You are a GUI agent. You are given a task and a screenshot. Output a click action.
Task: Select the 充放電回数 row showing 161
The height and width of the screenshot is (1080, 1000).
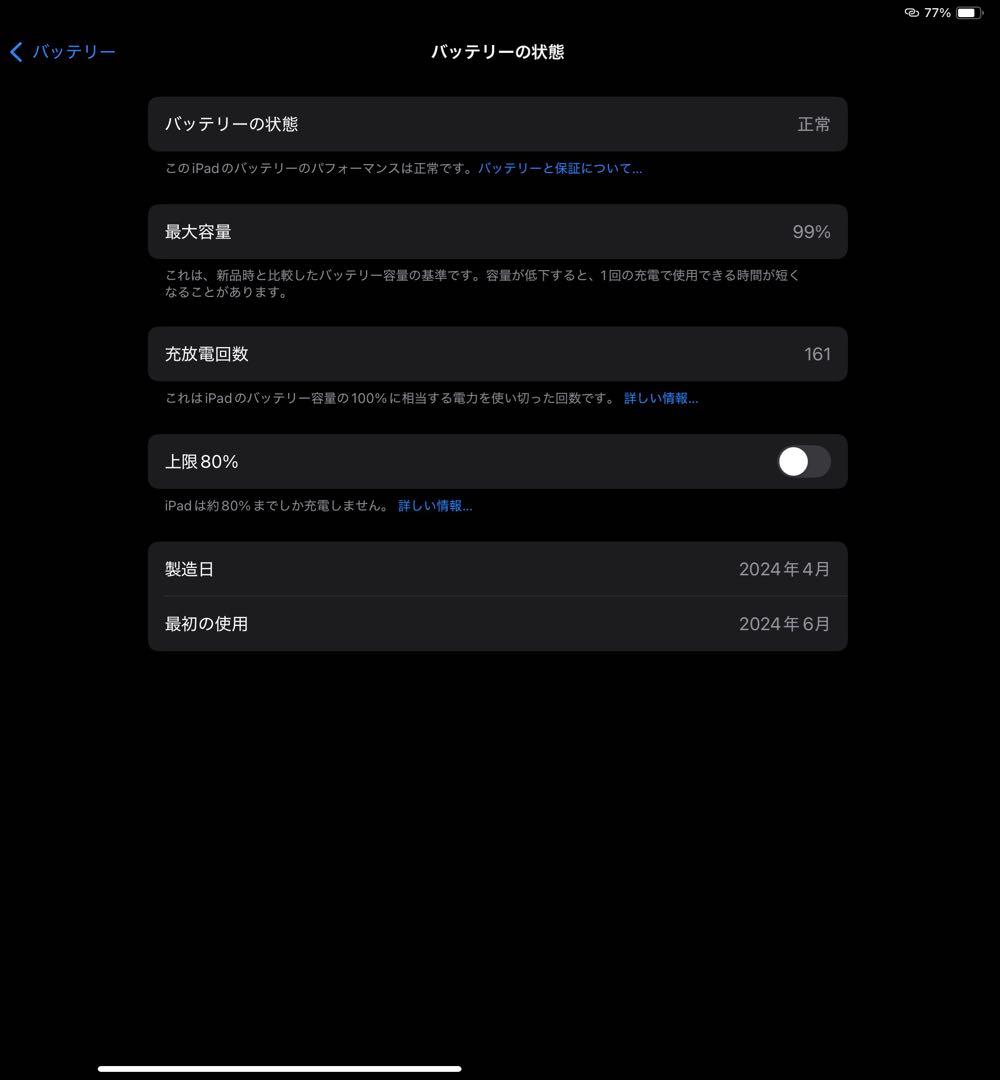(x=497, y=354)
